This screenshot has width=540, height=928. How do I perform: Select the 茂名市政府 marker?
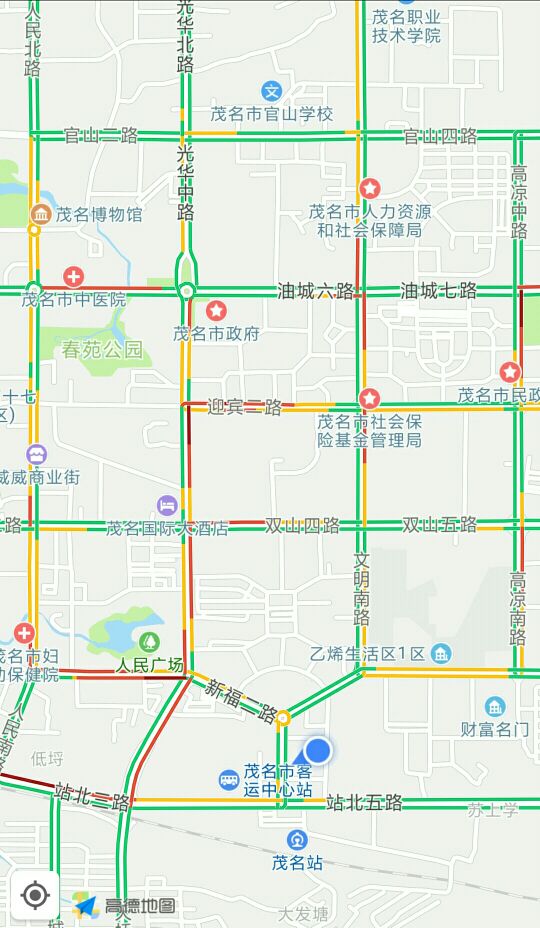click(216, 311)
